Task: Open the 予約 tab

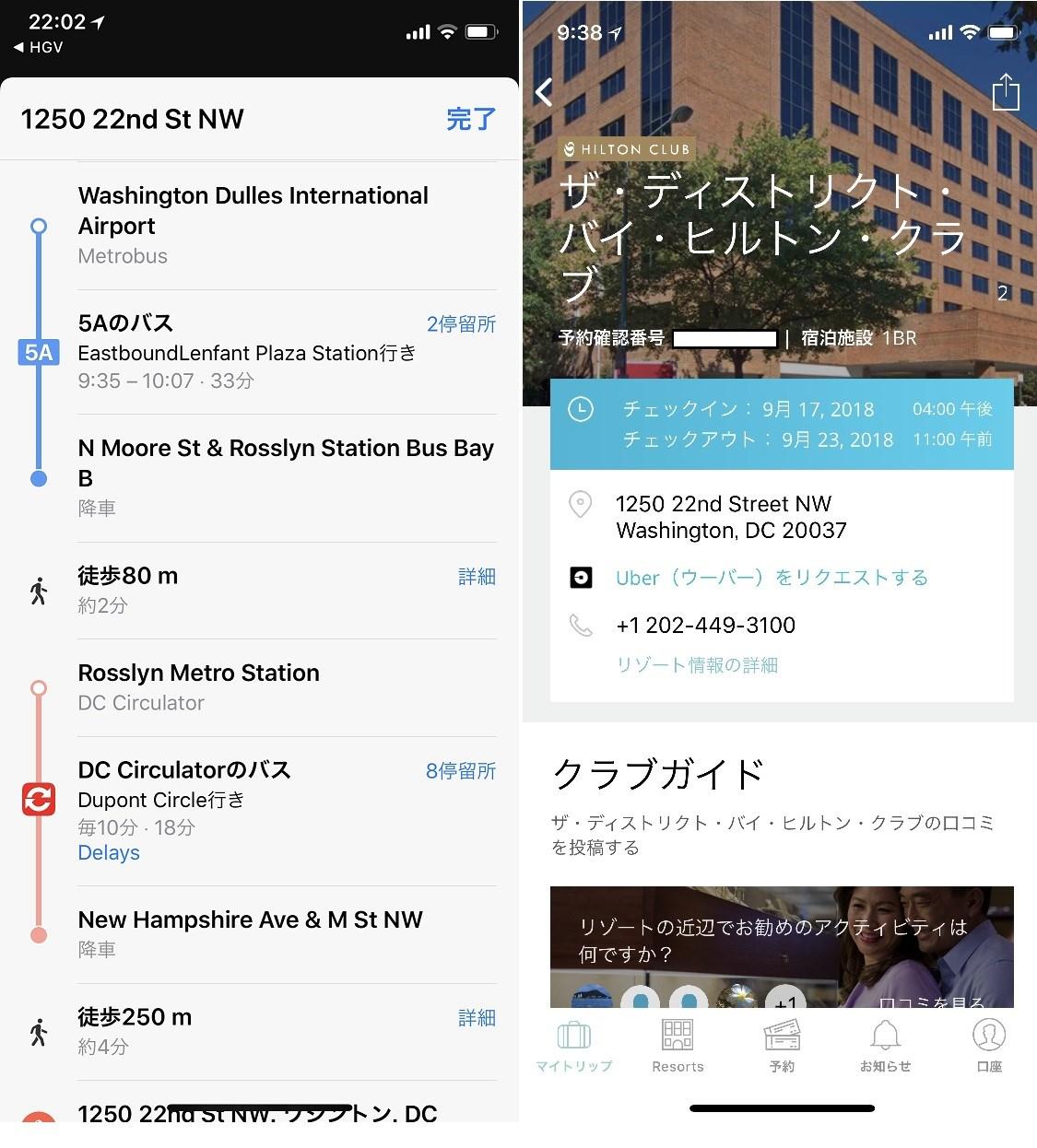Action: (x=782, y=1047)
